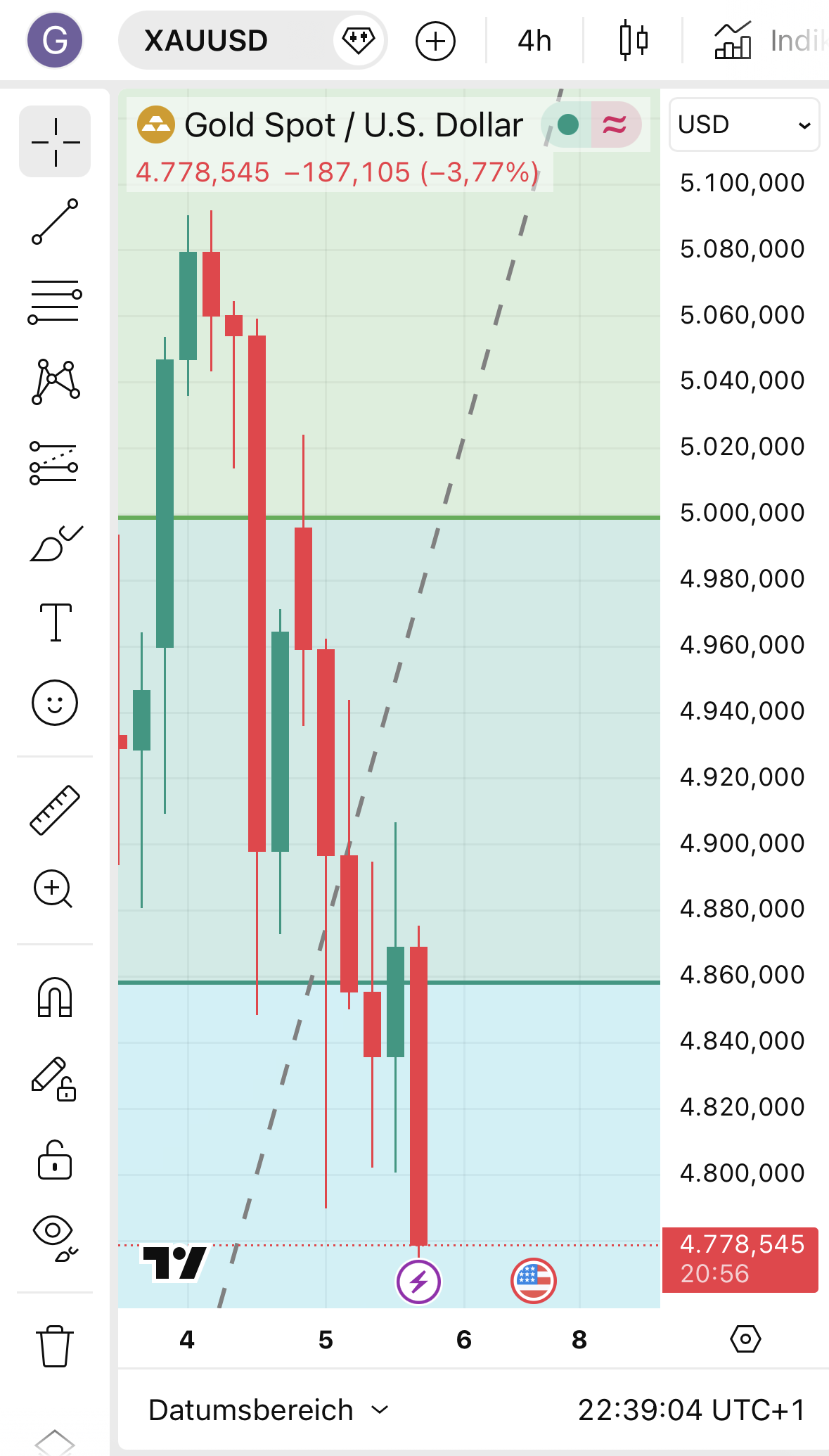Open the emoji sticker tool
Viewport: 829px width, 1456px height.
click(55, 702)
